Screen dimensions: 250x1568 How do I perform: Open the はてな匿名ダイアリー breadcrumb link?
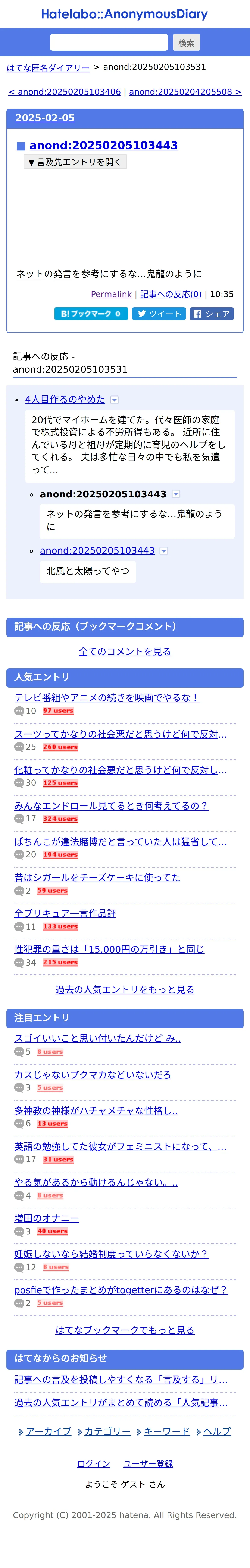tap(48, 68)
